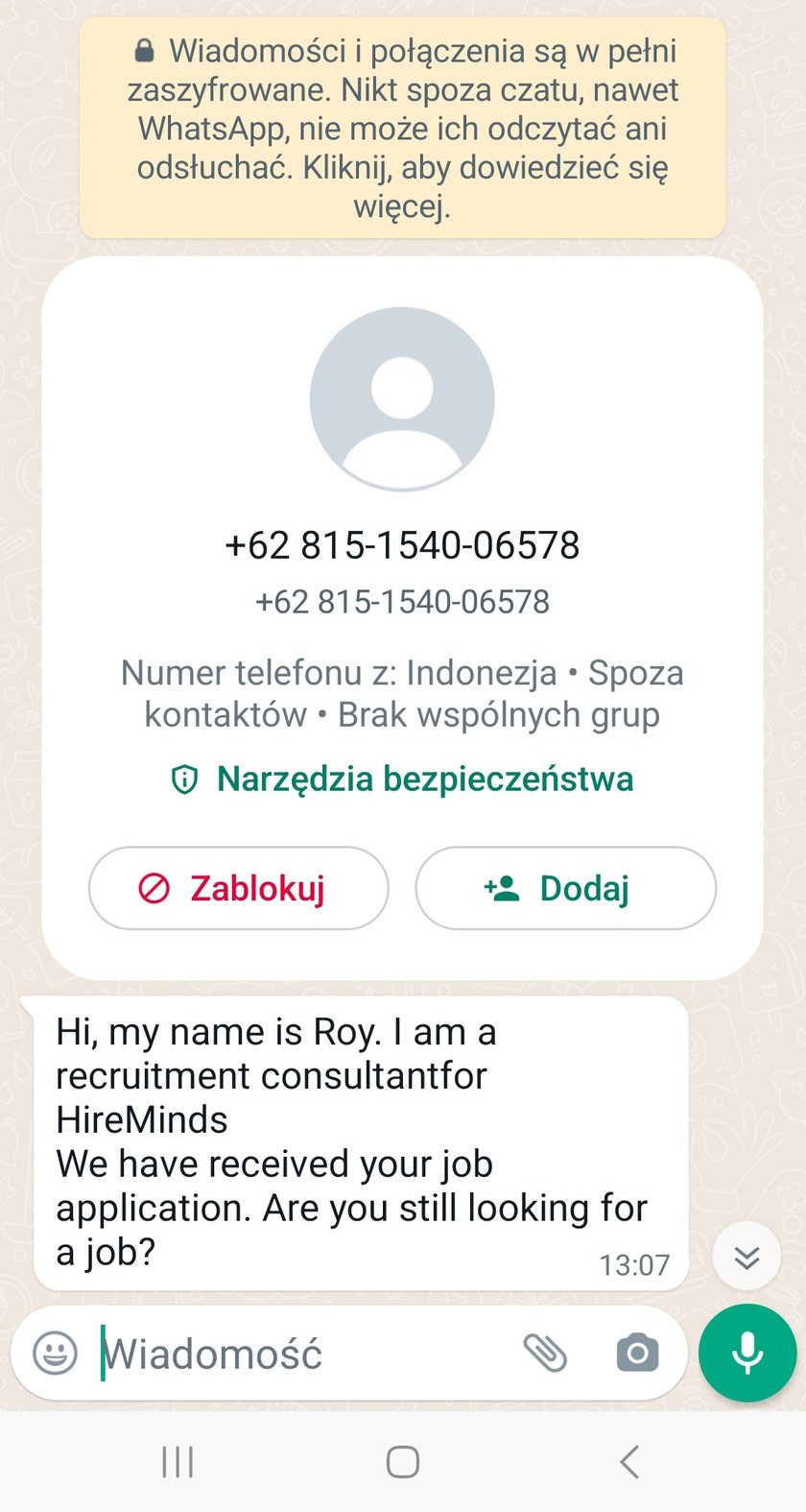The image size is (806, 1512).
Task: Open the emoji picker
Action: click(x=55, y=1354)
